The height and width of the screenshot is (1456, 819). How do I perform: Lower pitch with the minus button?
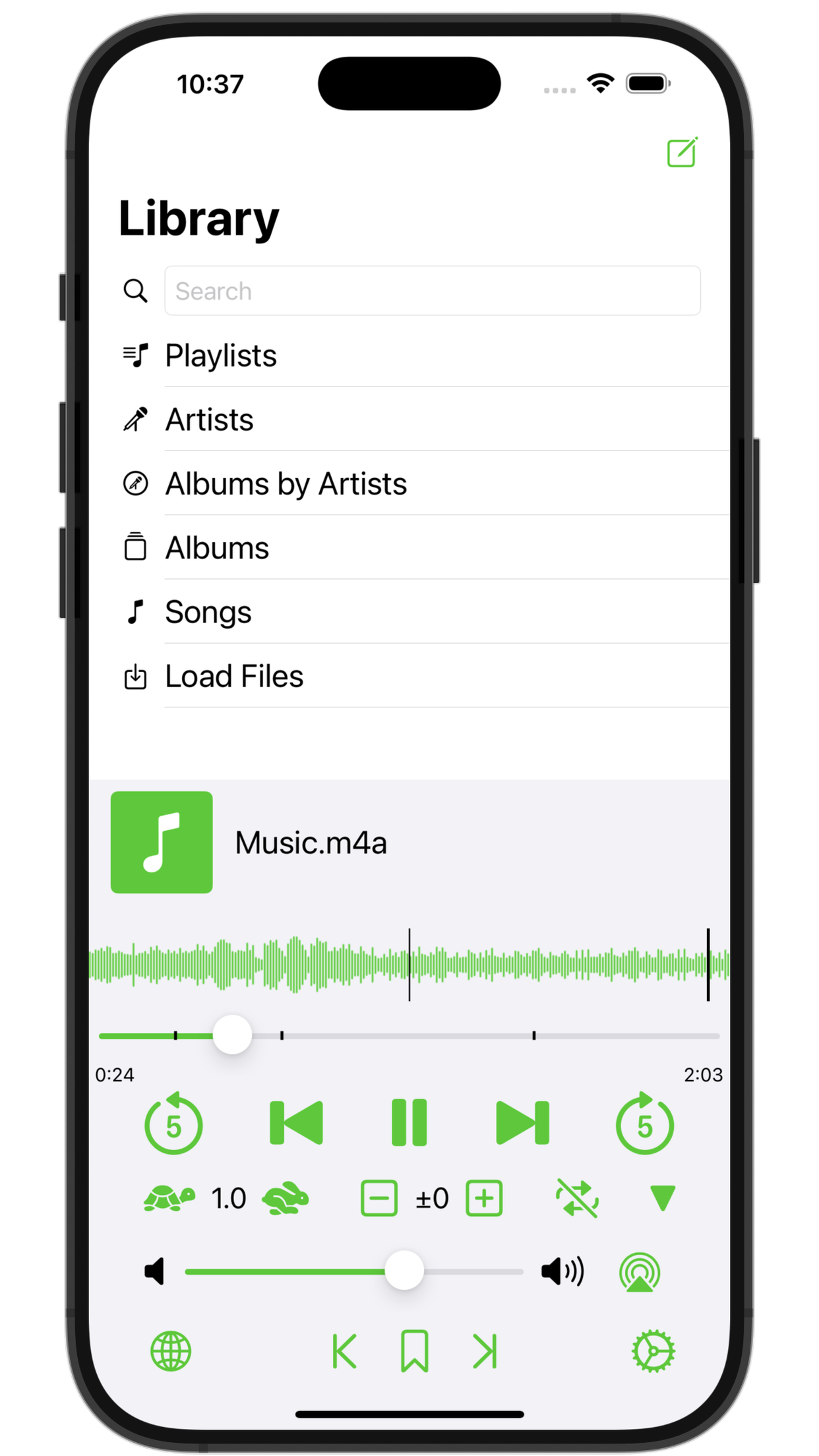coord(379,1198)
